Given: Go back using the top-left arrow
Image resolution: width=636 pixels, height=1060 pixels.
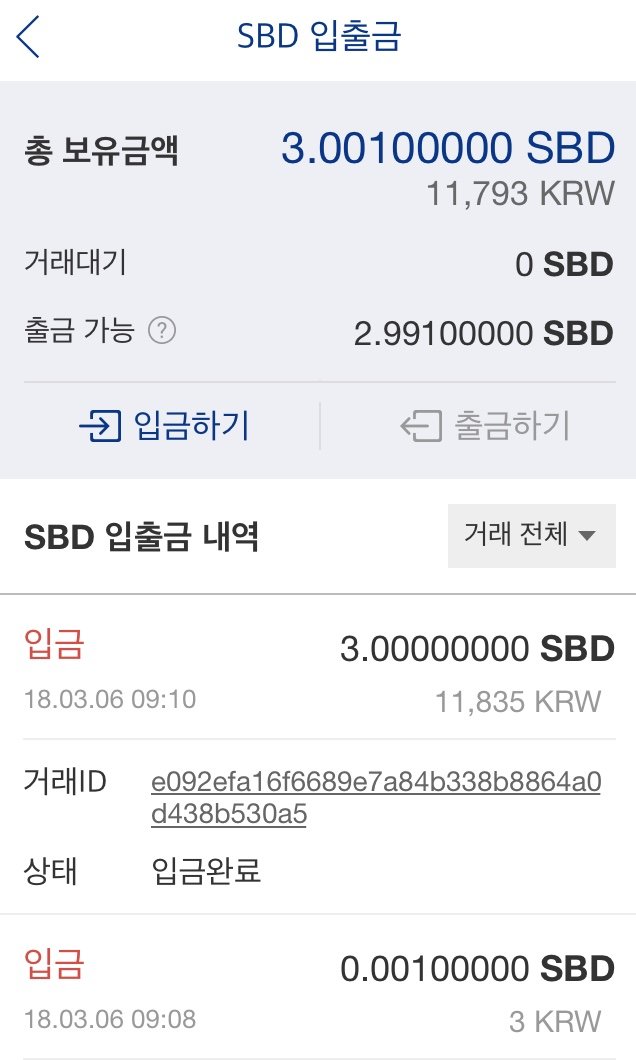Looking at the screenshot, I should 28,37.
